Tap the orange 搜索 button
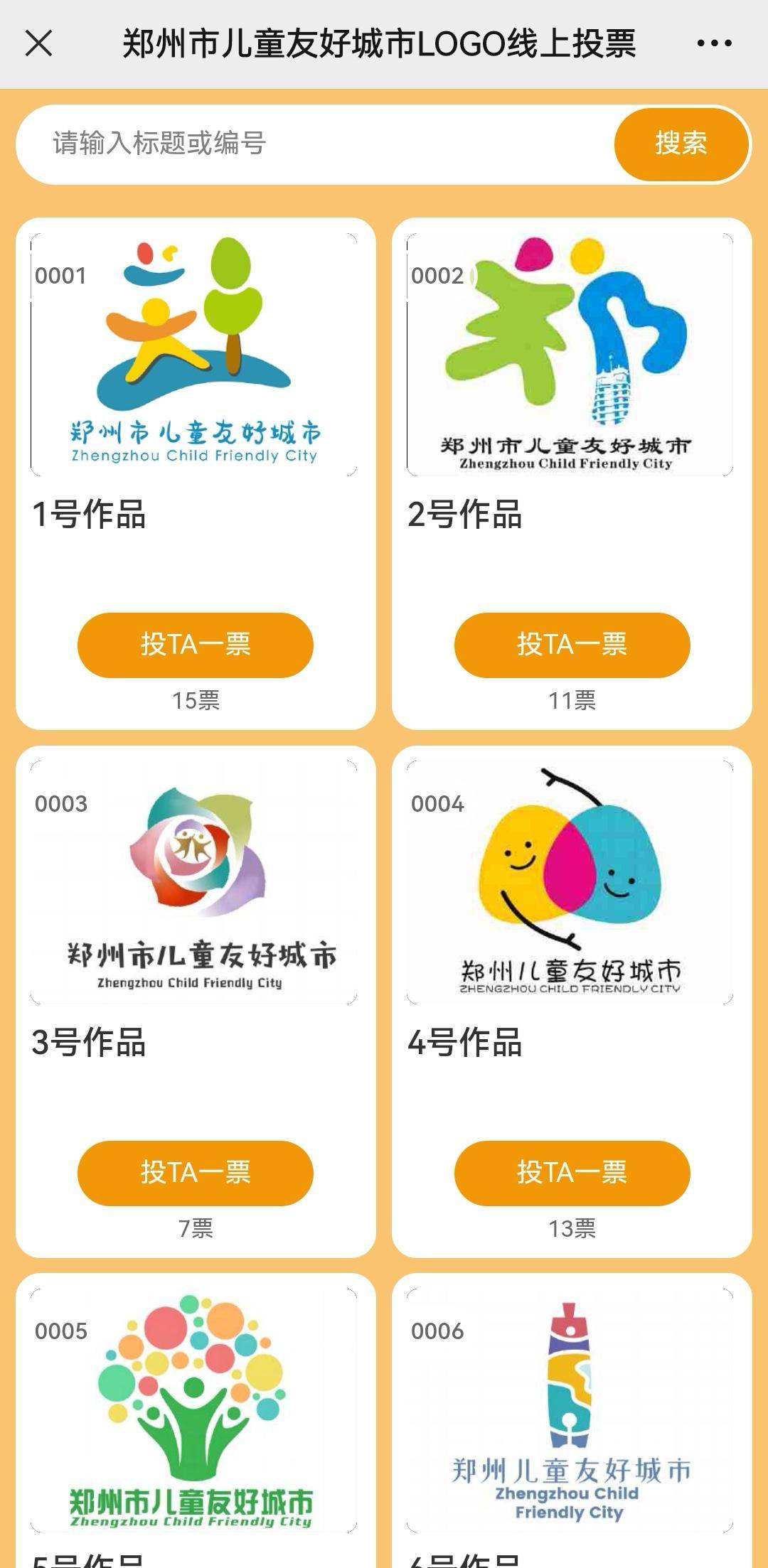Viewport: 768px width, 1568px height. [x=681, y=144]
